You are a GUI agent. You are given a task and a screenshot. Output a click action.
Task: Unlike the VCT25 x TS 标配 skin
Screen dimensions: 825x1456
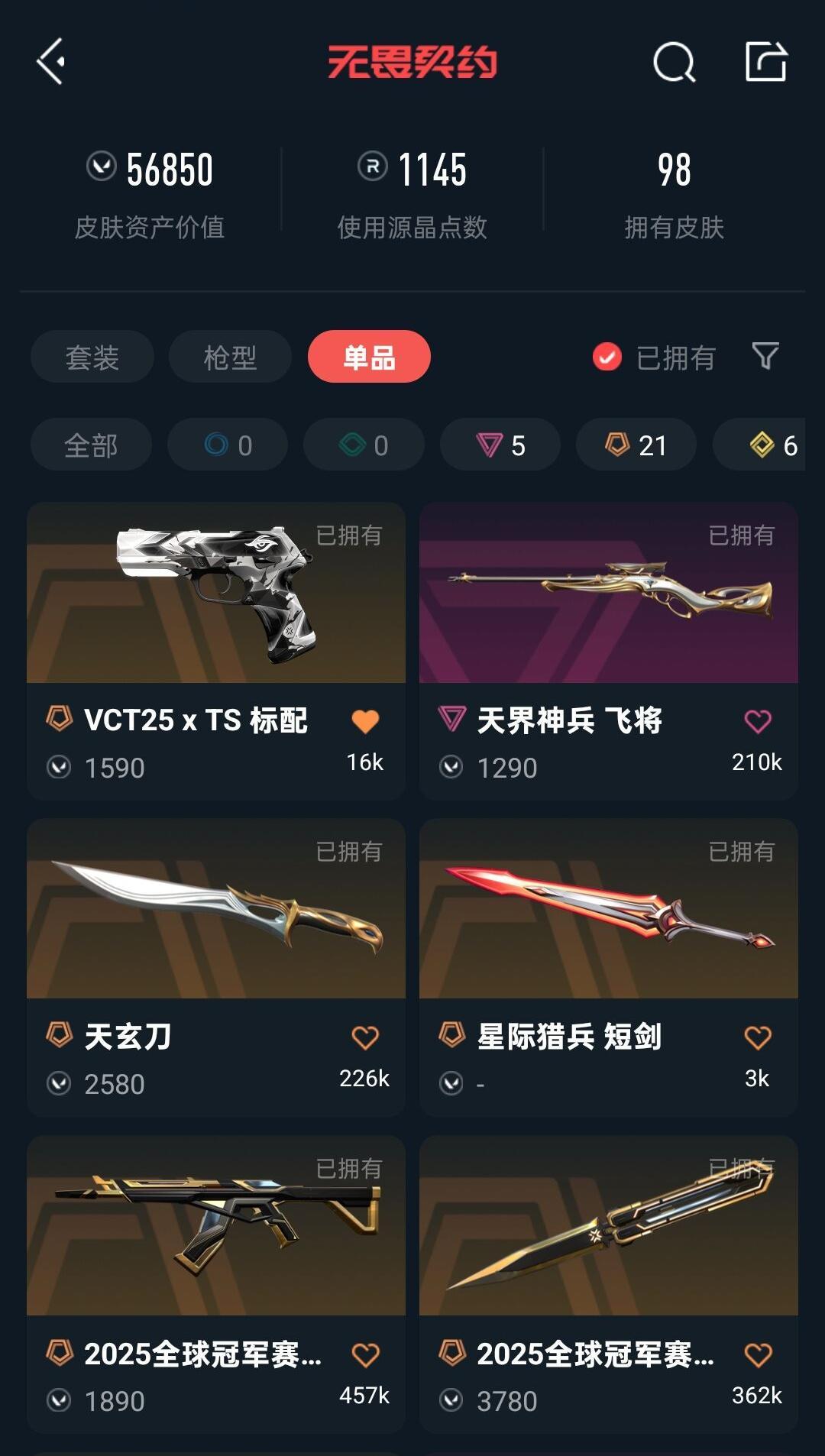coord(365,721)
